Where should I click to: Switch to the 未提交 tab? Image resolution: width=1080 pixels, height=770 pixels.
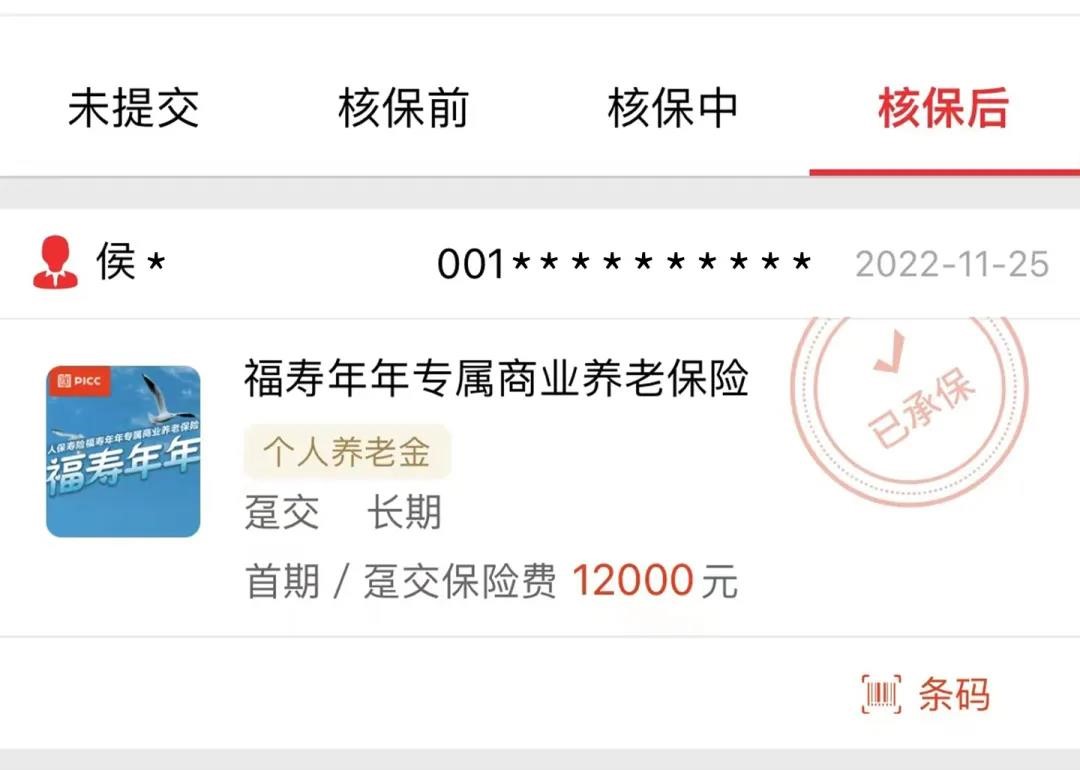(134, 108)
